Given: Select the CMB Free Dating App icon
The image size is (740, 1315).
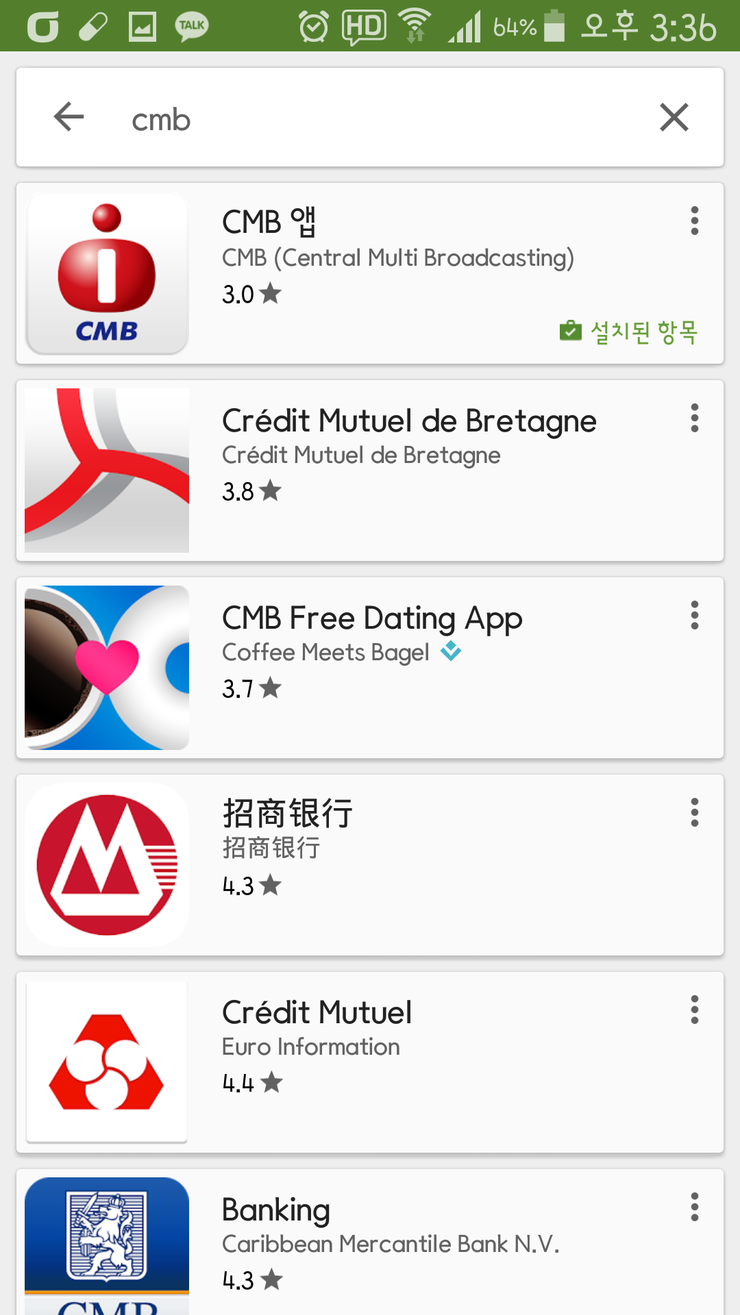Looking at the screenshot, I should [x=106, y=666].
